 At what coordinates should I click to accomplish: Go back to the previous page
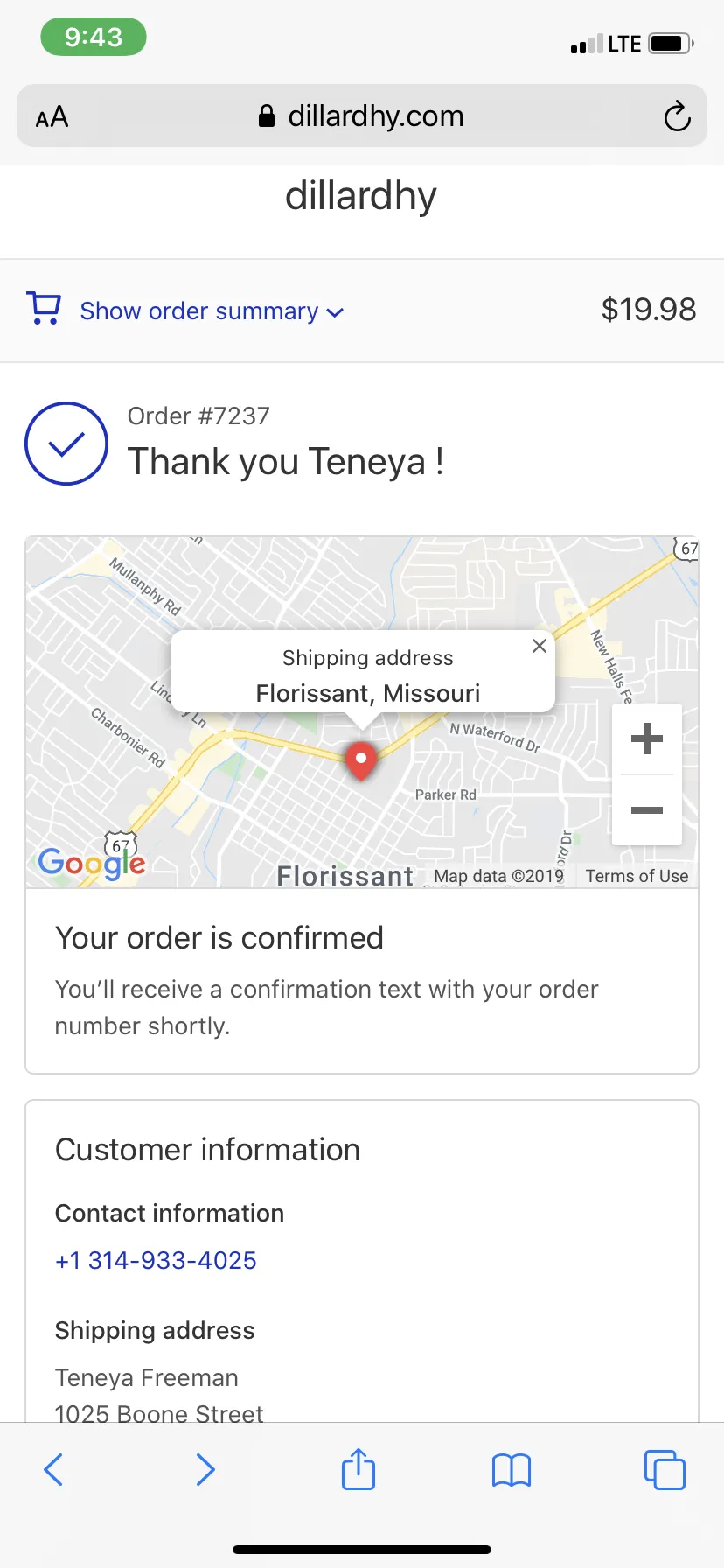(53, 1469)
